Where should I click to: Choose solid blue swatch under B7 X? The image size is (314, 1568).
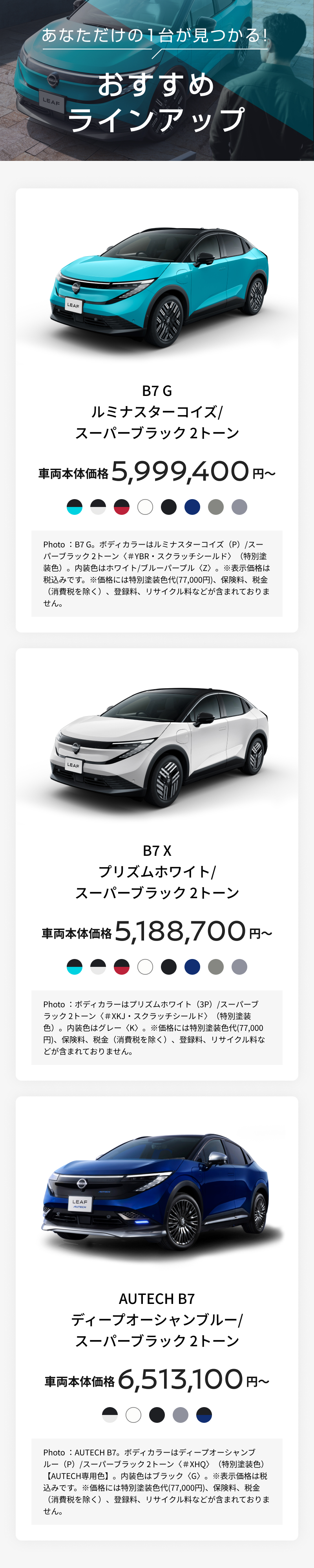coord(192,966)
